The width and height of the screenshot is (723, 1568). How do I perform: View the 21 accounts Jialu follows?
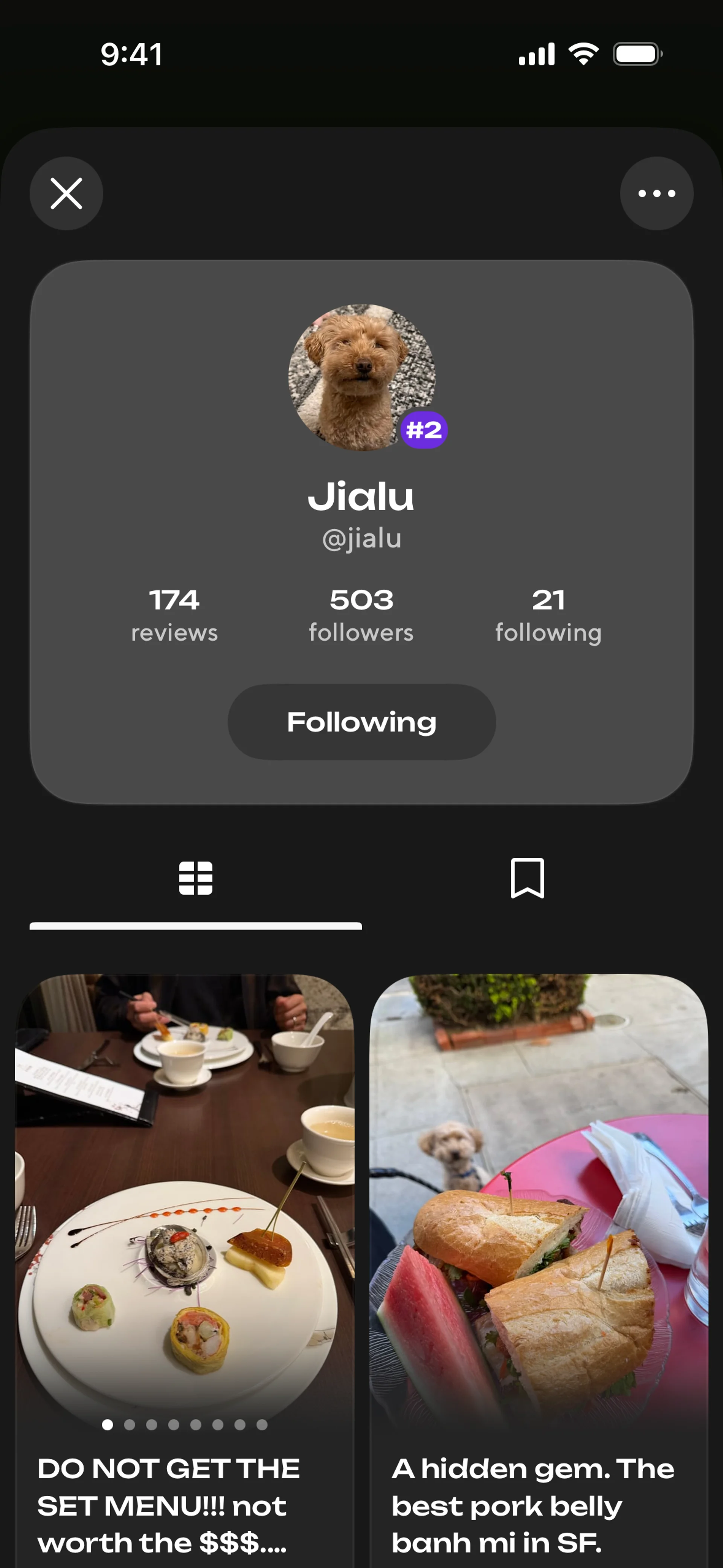pyautogui.click(x=548, y=615)
